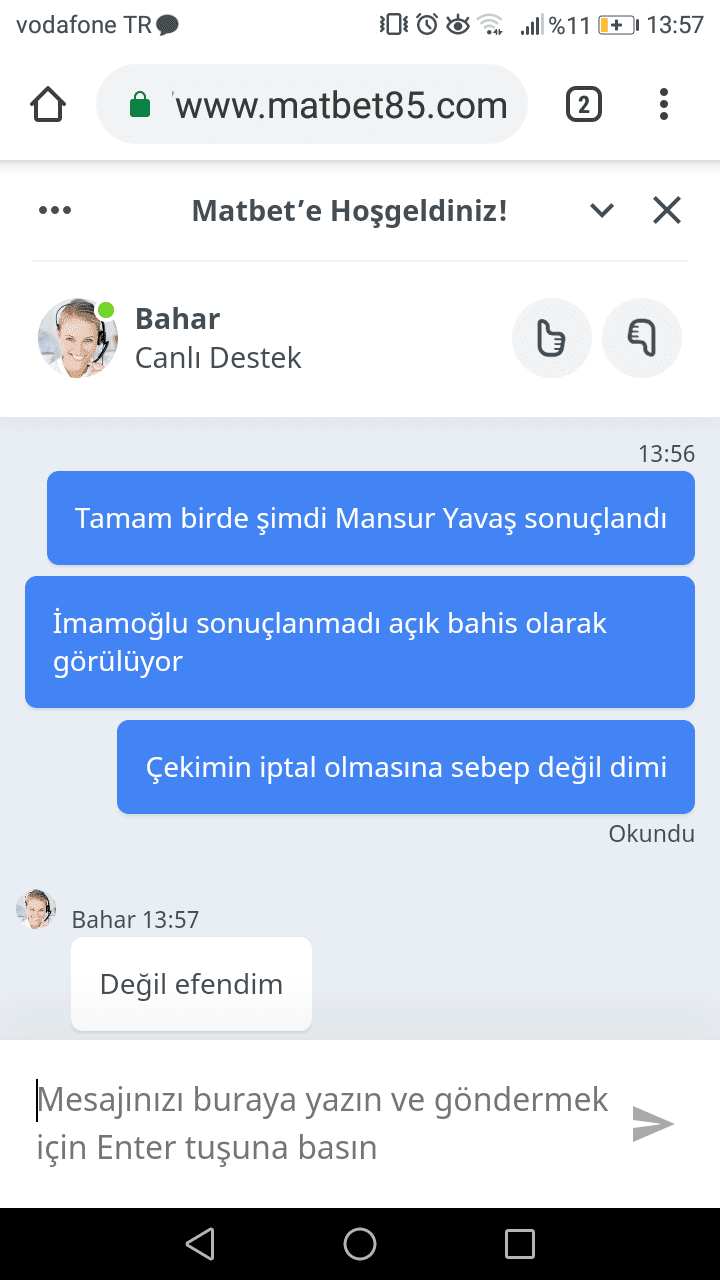The image size is (720, 1280).
Task: Send the message with the arrow icon
Action: (653, 1124)
